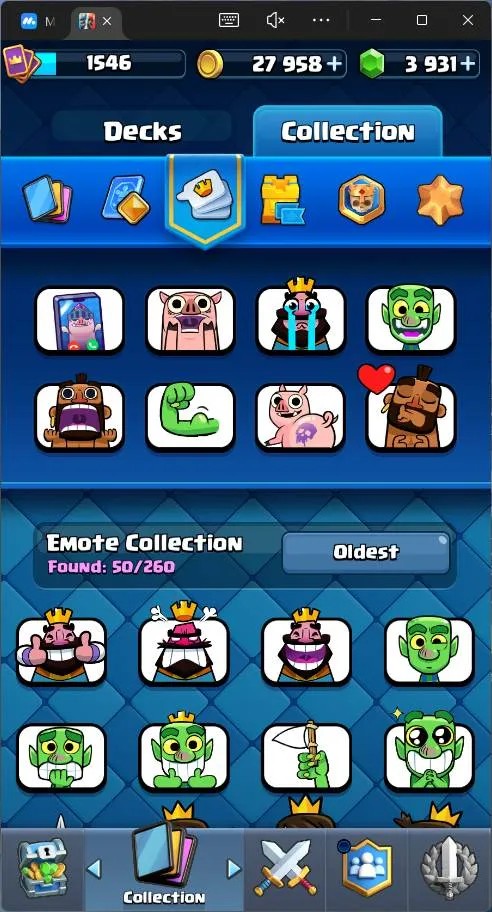Viewport: 492px width, 912px height.
Task: Open the banners badge sub-tab
Action: point(362,200)
